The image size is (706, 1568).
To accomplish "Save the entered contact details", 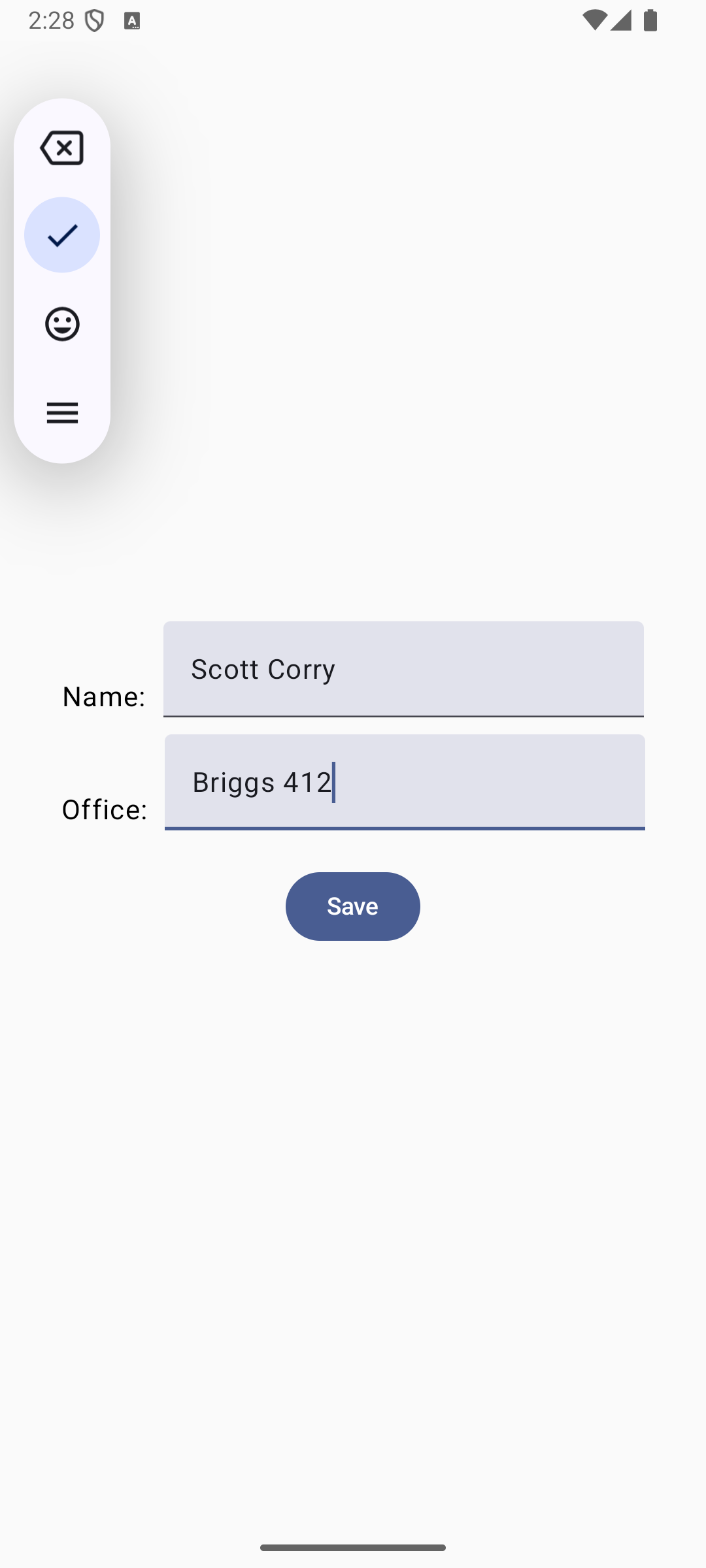I will pos(352,906).
